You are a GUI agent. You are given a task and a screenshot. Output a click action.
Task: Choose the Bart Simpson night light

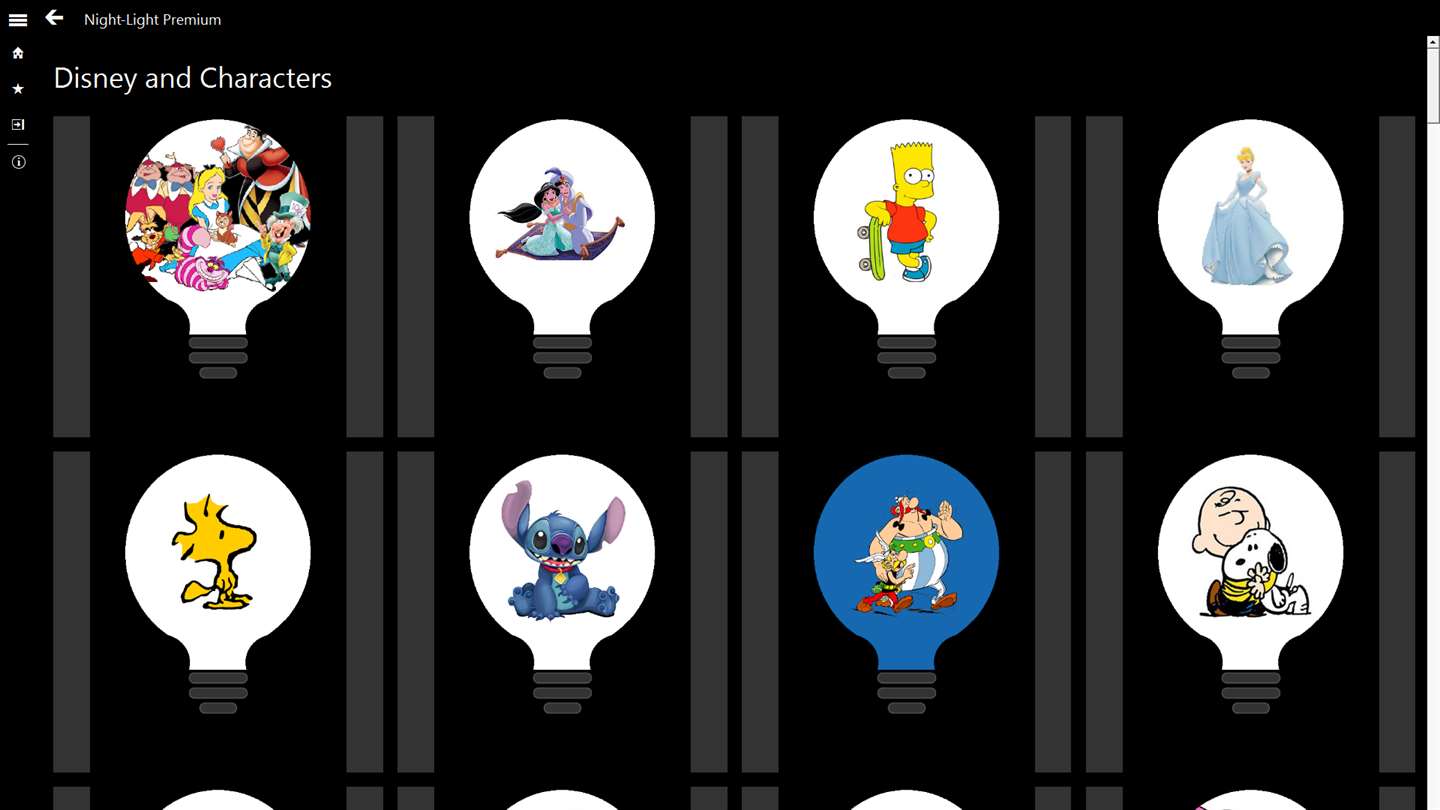click(906, 215)
